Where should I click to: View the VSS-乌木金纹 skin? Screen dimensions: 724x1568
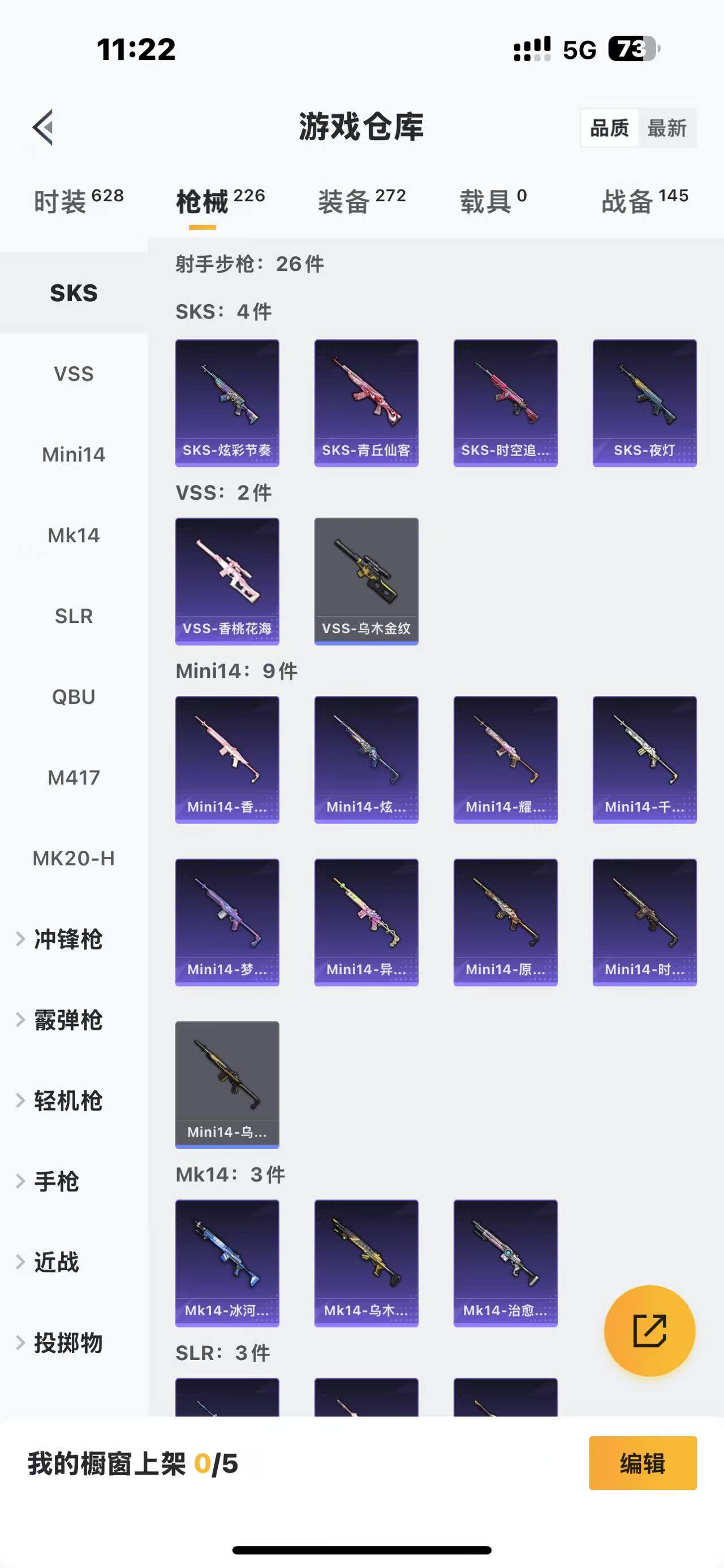(x=366, y=581)
